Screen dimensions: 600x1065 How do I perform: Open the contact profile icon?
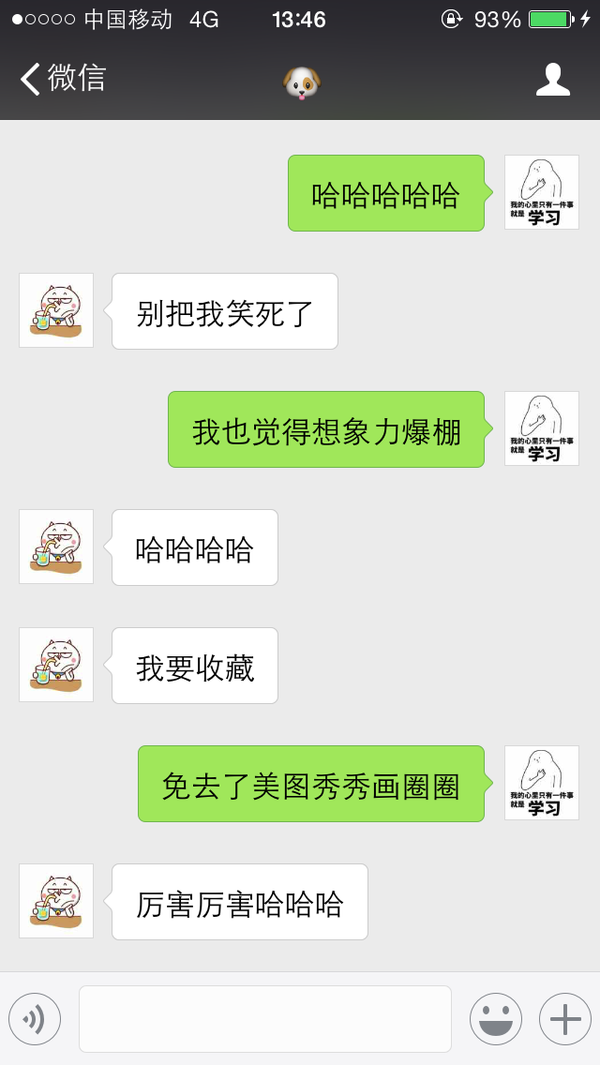pyautogui.click(x=552, y=80)
